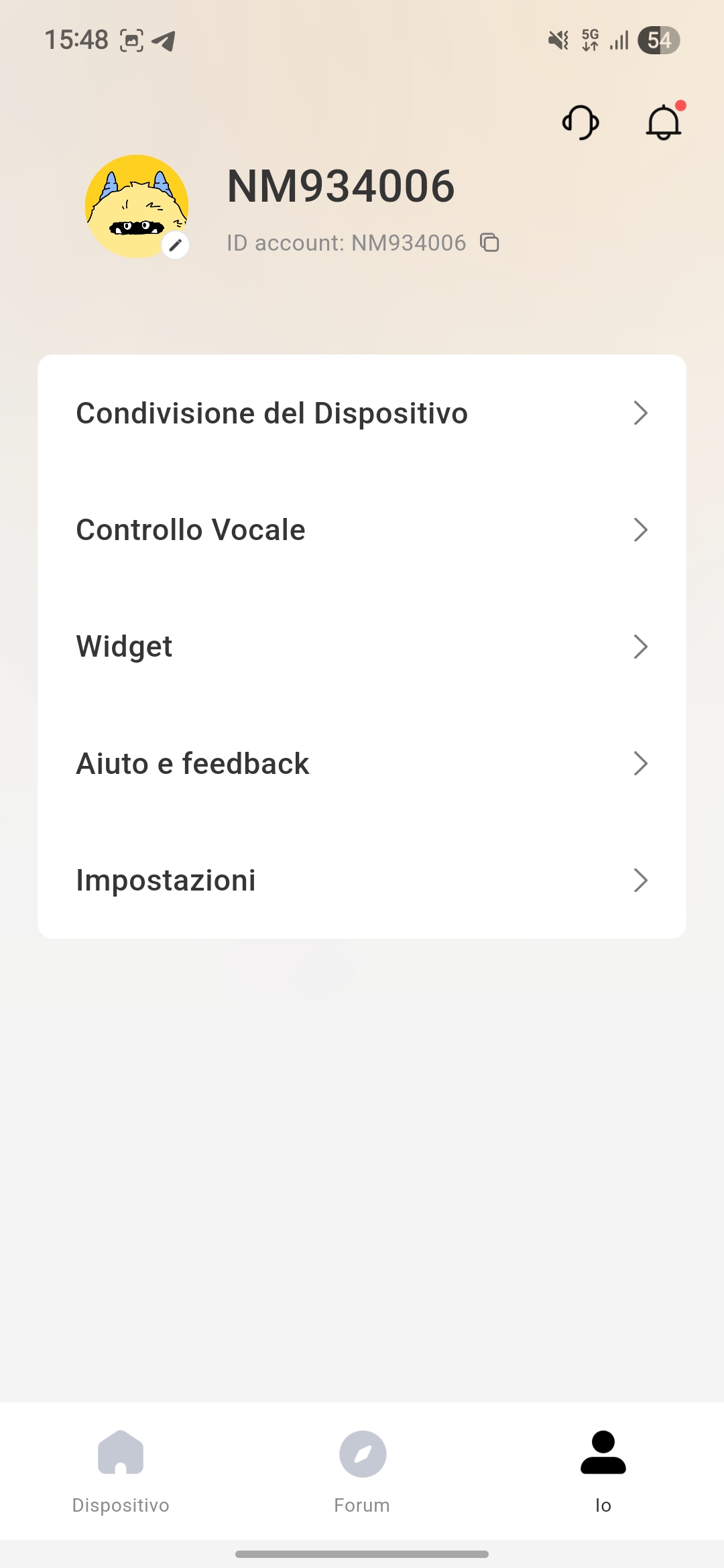Open Condivisione del Dispositivo
The height and width of the screenshot is (1568, 724).
pyautogui.click(x=362, y=413)
